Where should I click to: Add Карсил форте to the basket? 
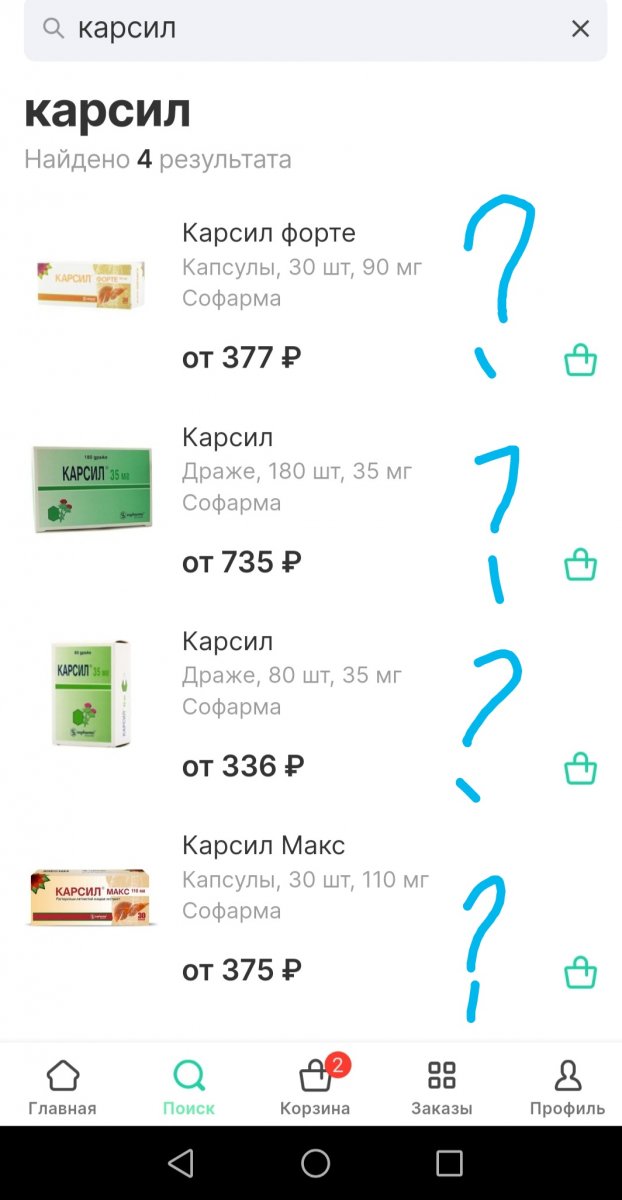click(580, 359)
